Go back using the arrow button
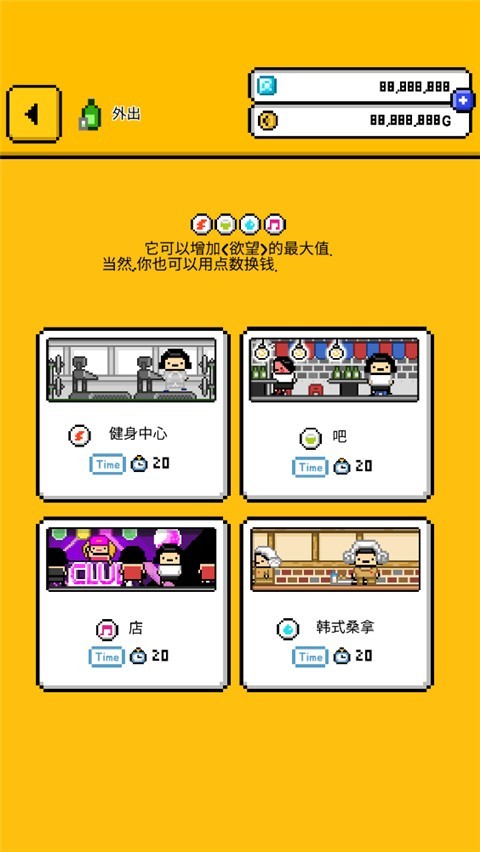The image size is (480, 852). point(34,115)
